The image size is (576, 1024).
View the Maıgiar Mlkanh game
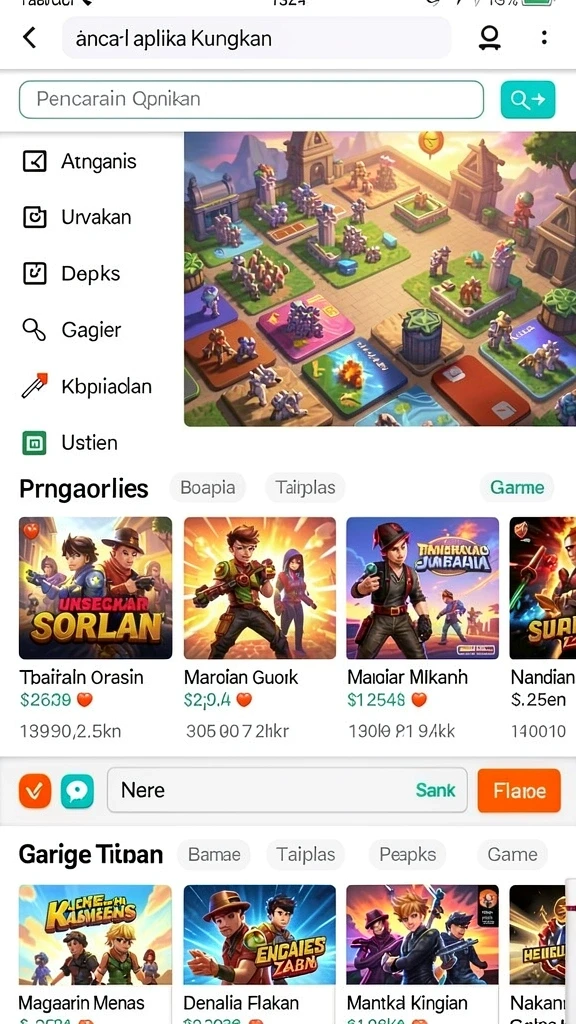(x=423, y=628)
